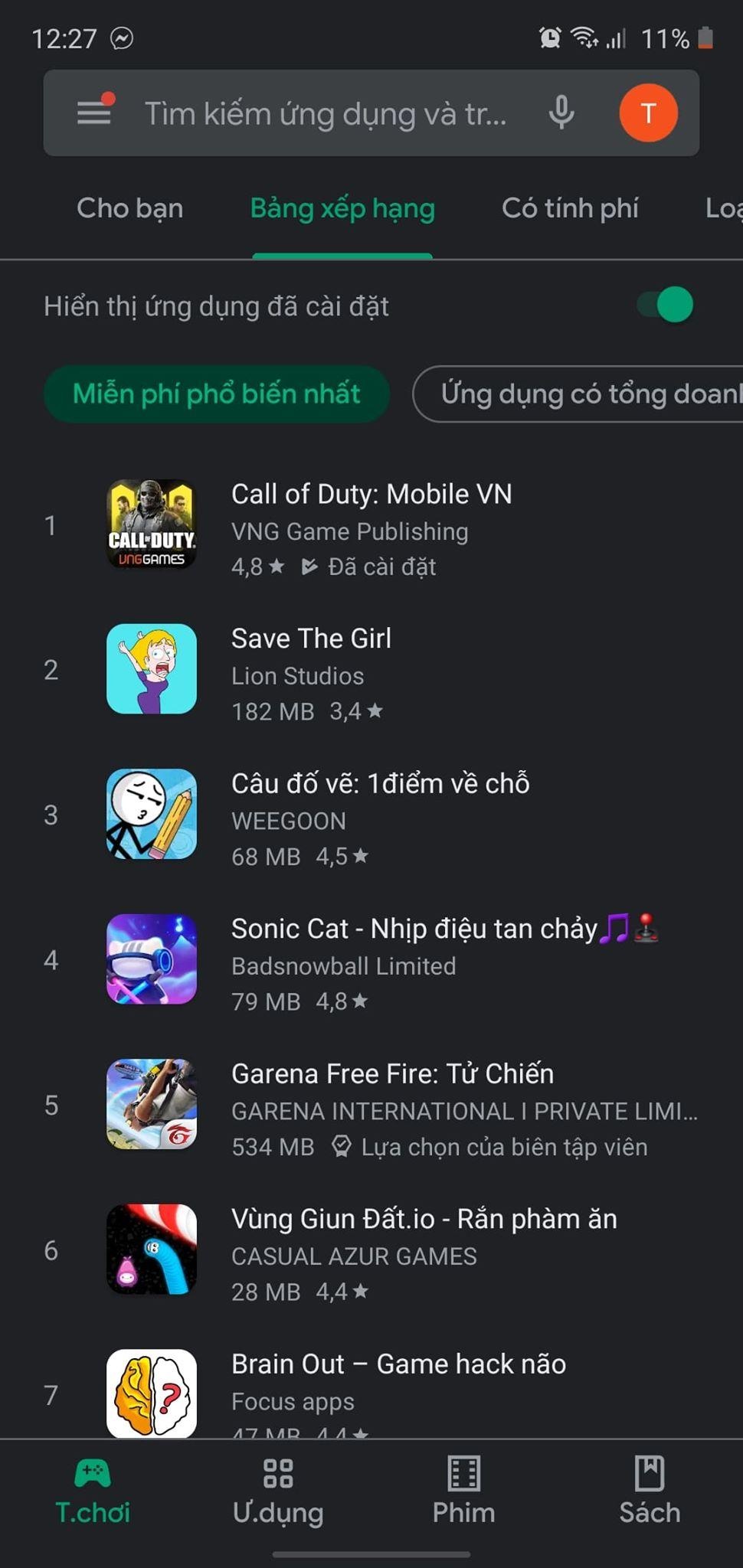Tap the 4,8 star rating of Call of Duty
The height and width of the screenshot is (1568, 743).
coord(254,567)
